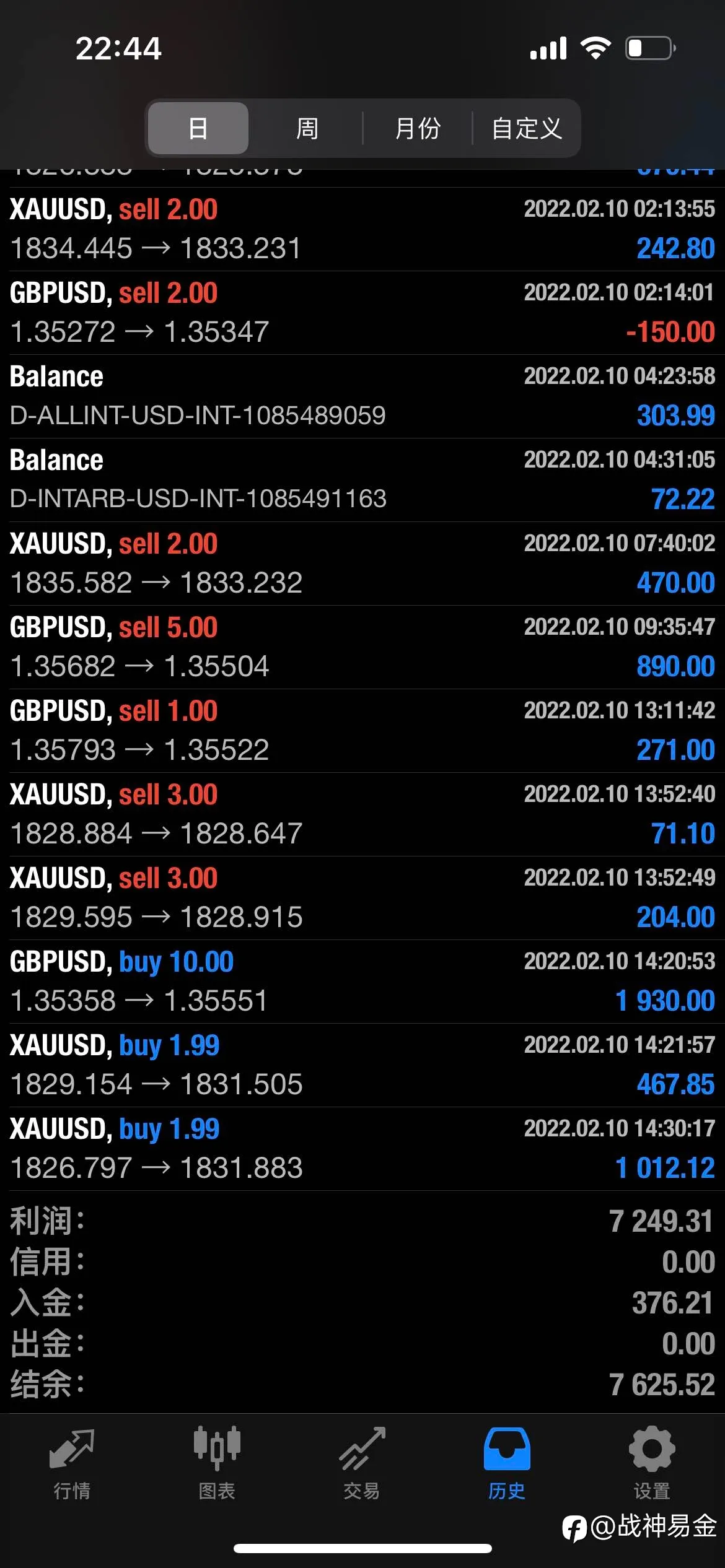Choose the 自定义 custom period
The height and width of the screenshot is (1568, 725).
coord(526,128)
